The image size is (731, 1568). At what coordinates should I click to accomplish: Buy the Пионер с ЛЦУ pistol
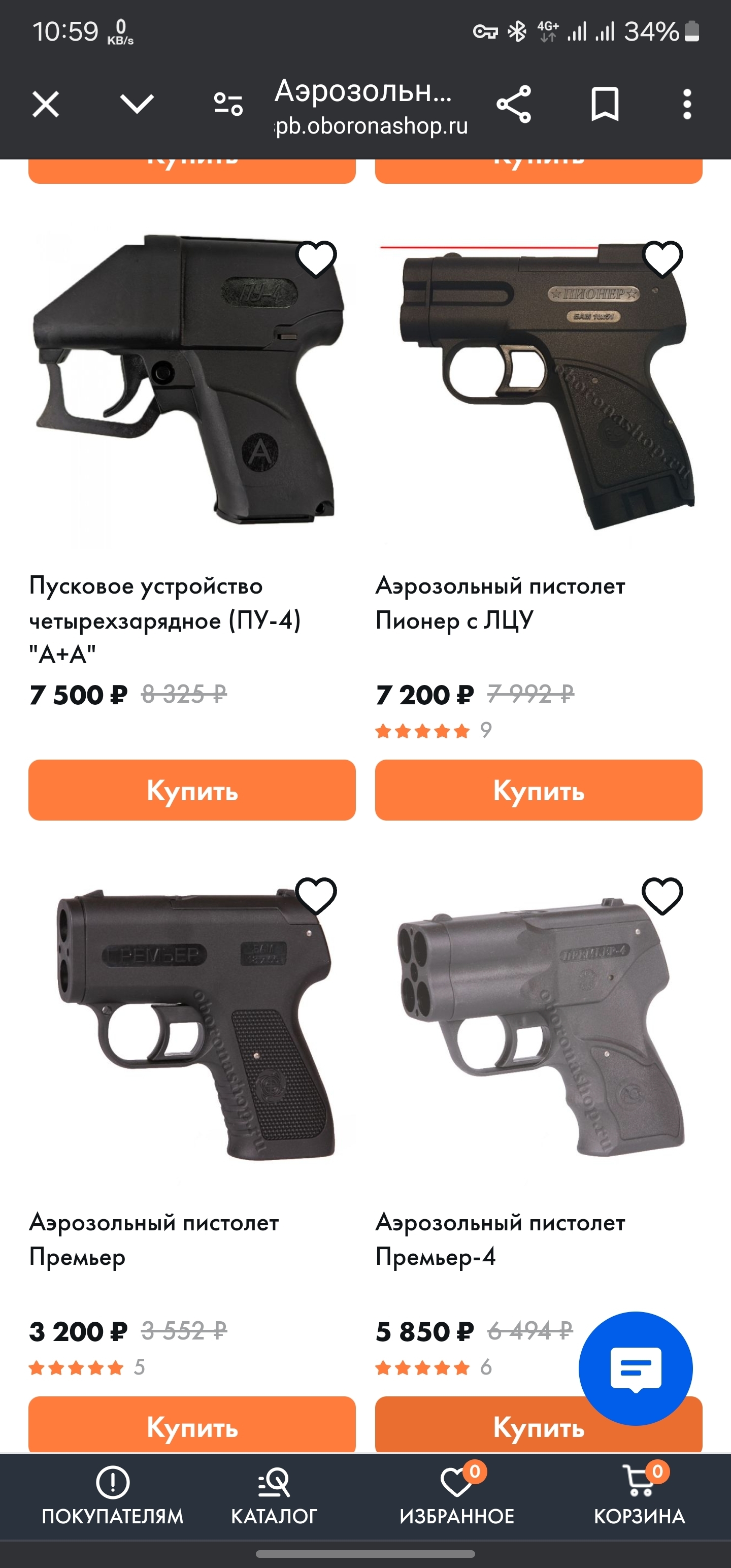pyautogui.click(x=539, y=790)
